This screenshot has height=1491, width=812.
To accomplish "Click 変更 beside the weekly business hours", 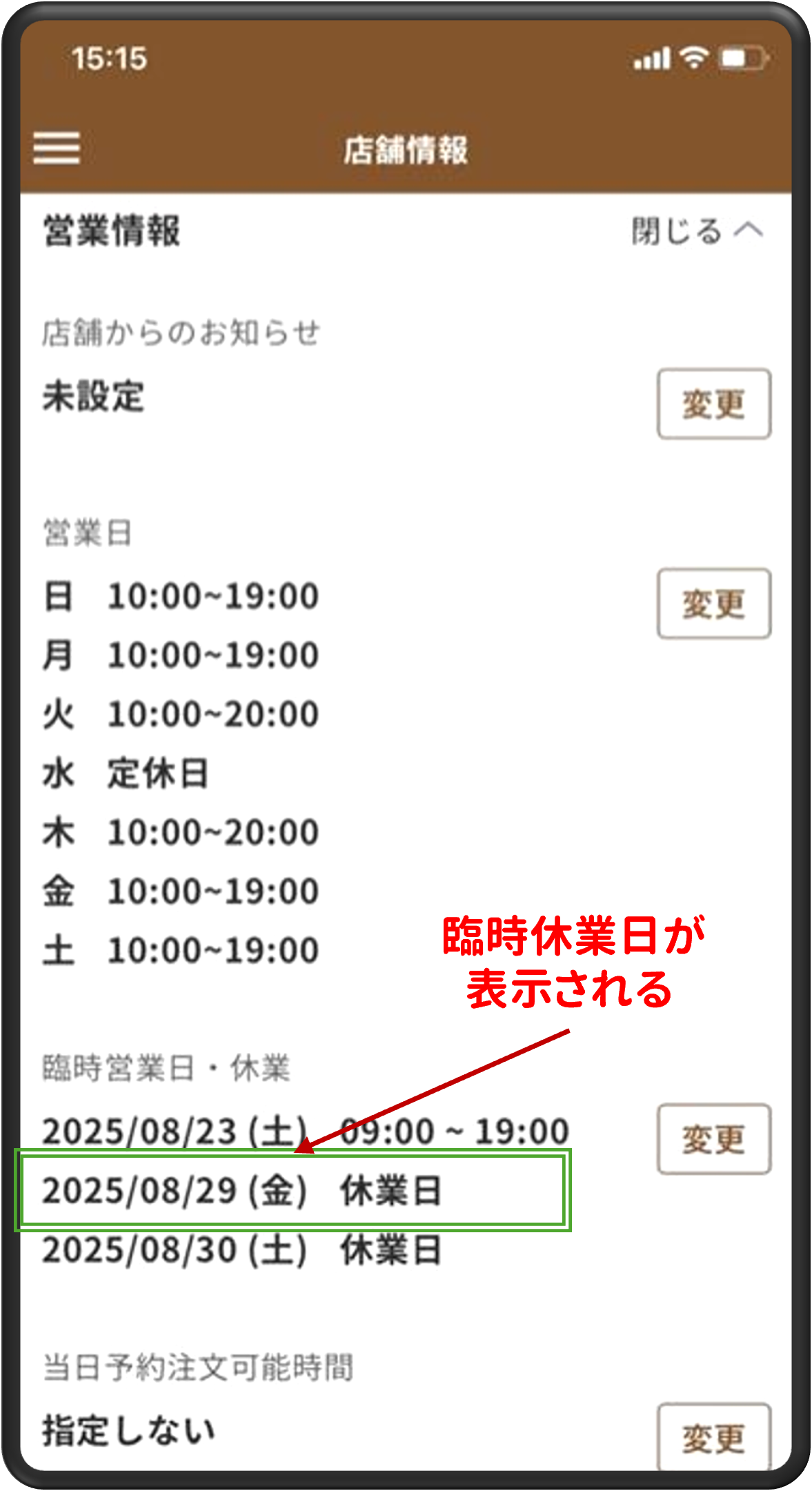I will click(x=714, y=602).
